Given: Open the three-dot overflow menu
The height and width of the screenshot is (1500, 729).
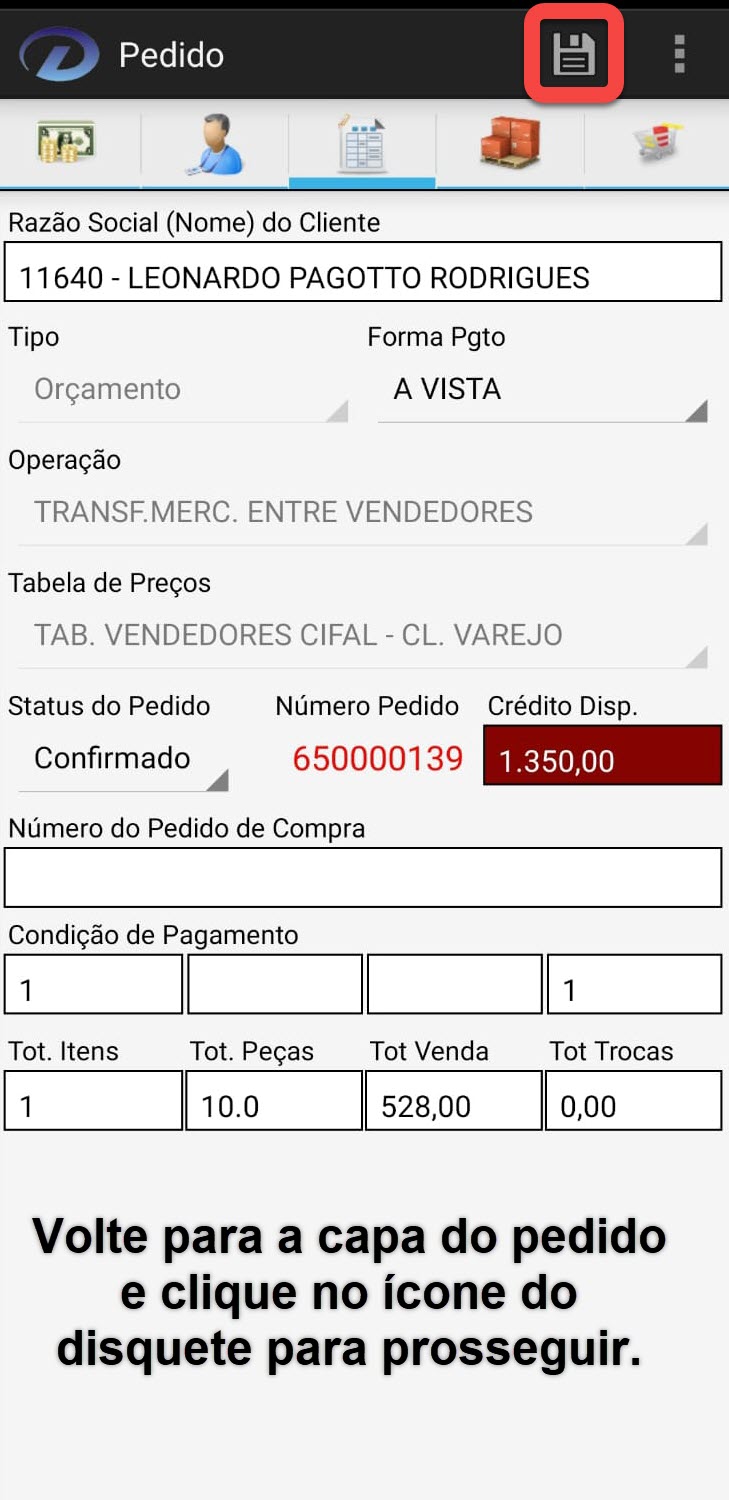Looking at the screenshot, I should 679,54.
